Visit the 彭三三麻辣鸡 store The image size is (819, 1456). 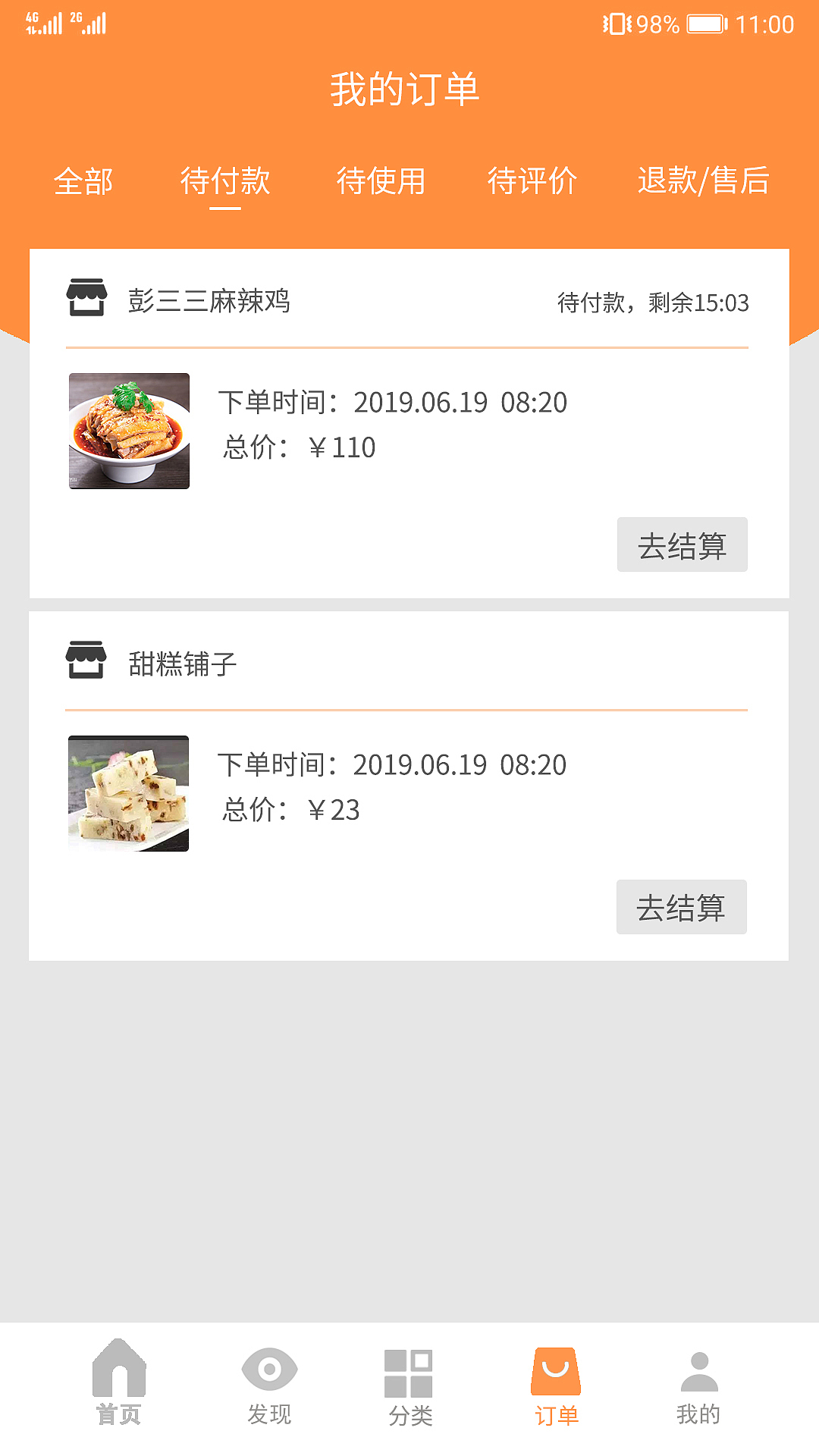pyautogui.click(x=209, y=301)
